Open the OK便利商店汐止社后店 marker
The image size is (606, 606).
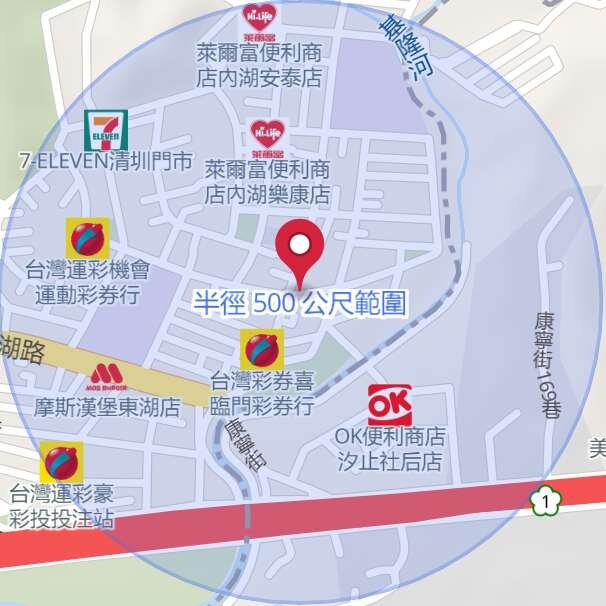[389, 405]
